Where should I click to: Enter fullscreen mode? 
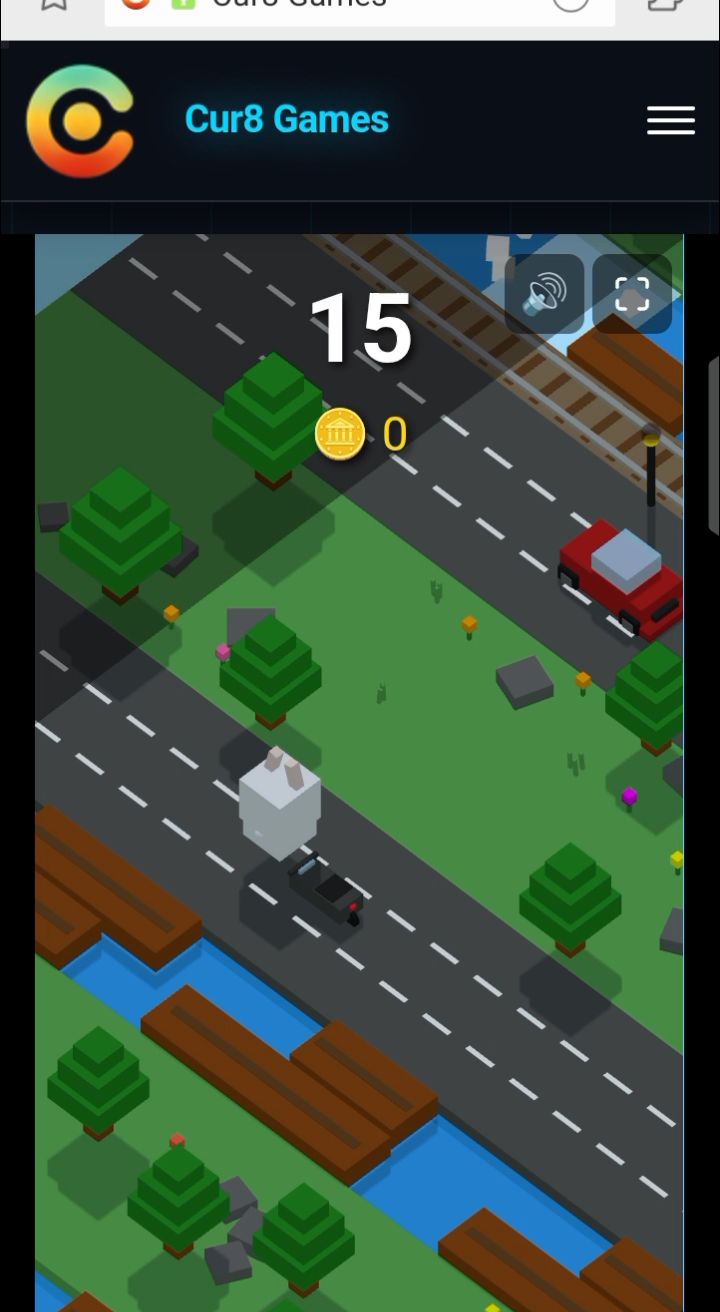coord(632,294)
